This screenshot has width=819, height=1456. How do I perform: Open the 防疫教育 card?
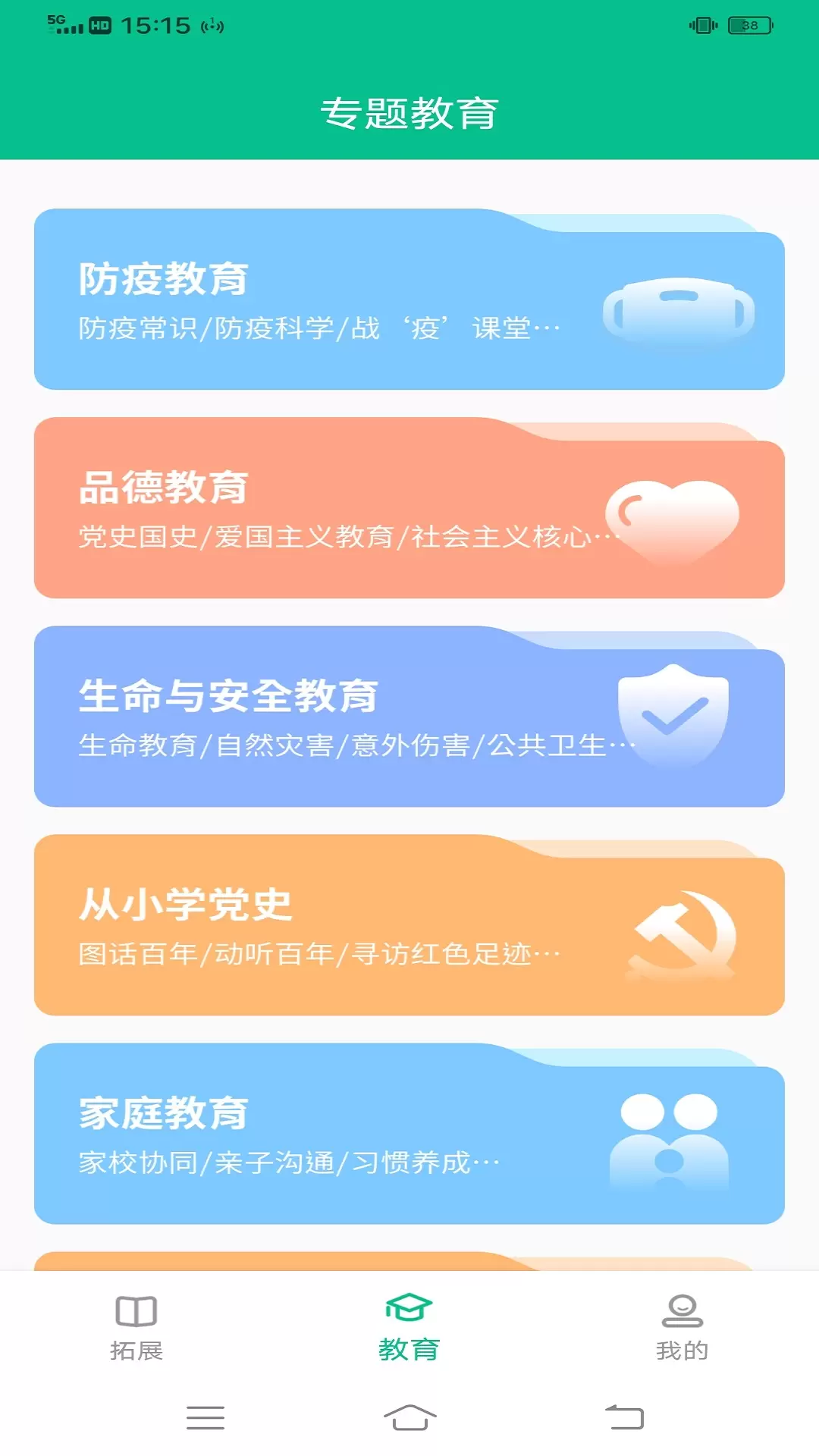point(409,300)
